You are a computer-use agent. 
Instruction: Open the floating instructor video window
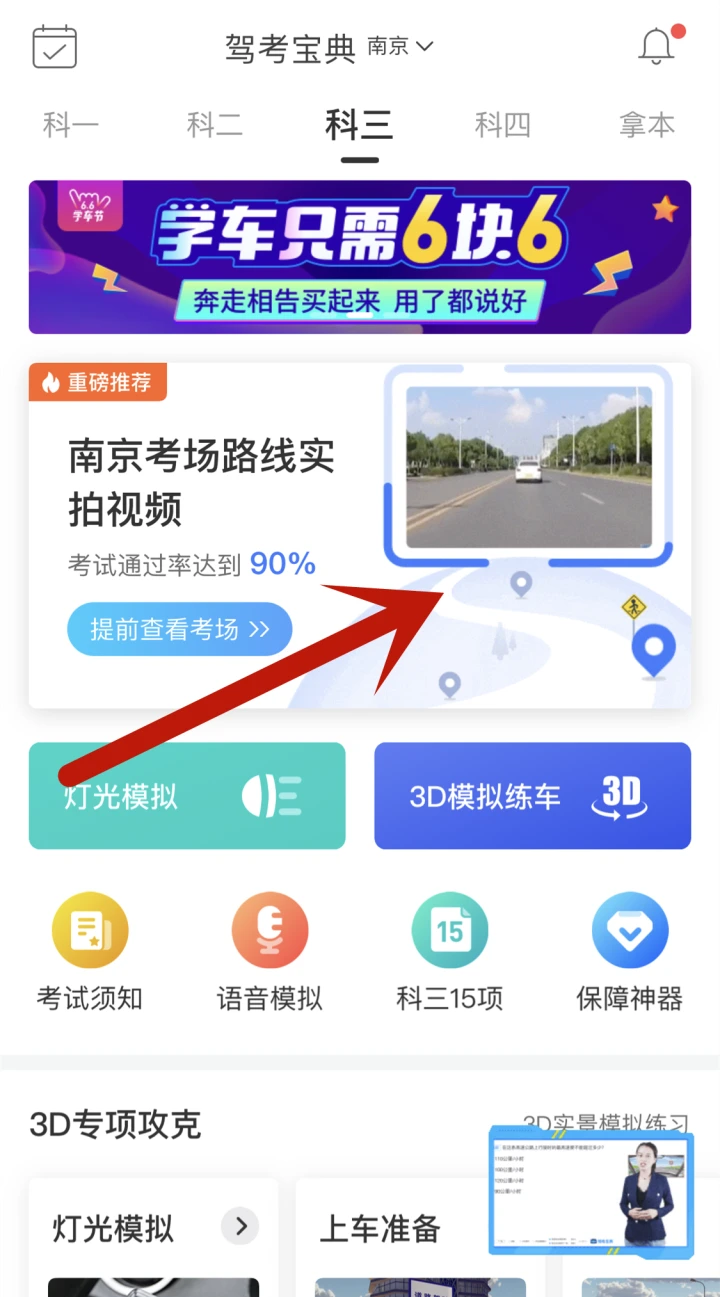(590, 1192)
